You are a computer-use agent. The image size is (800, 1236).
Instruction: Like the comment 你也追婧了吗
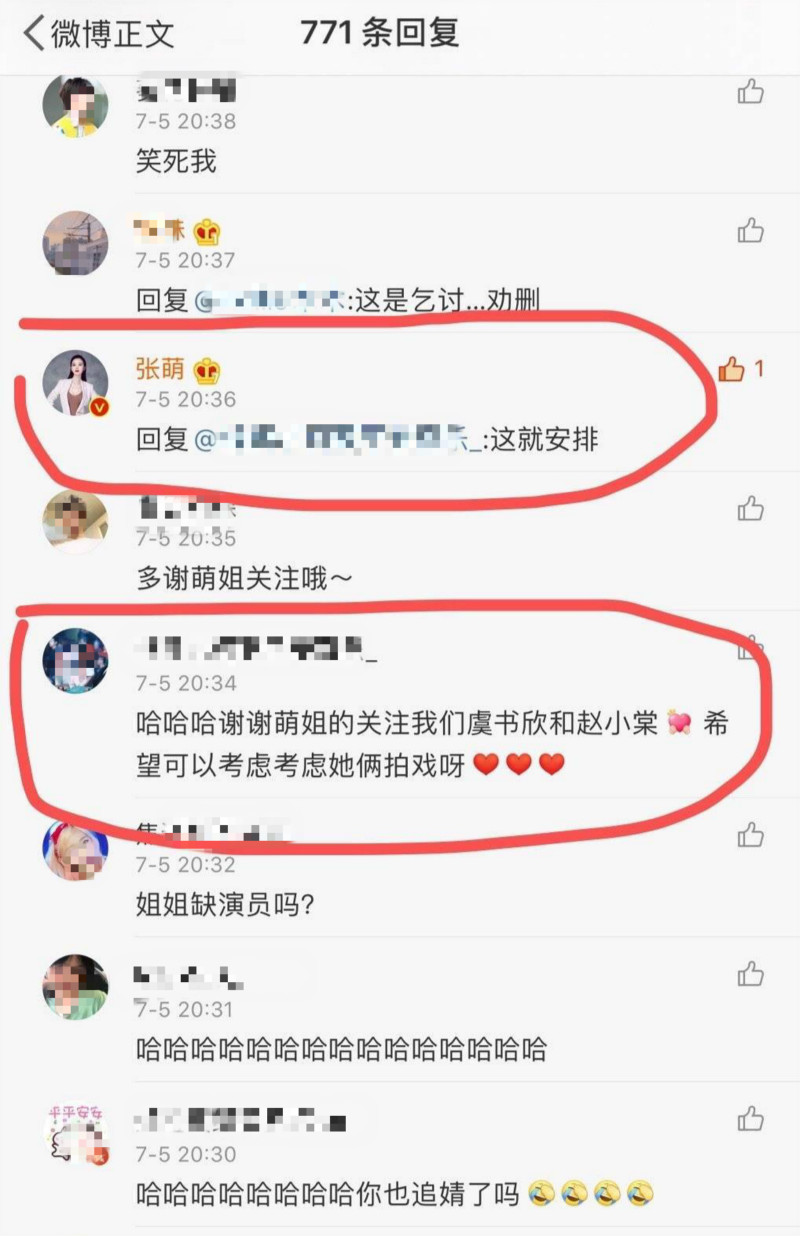[750, 1119]
